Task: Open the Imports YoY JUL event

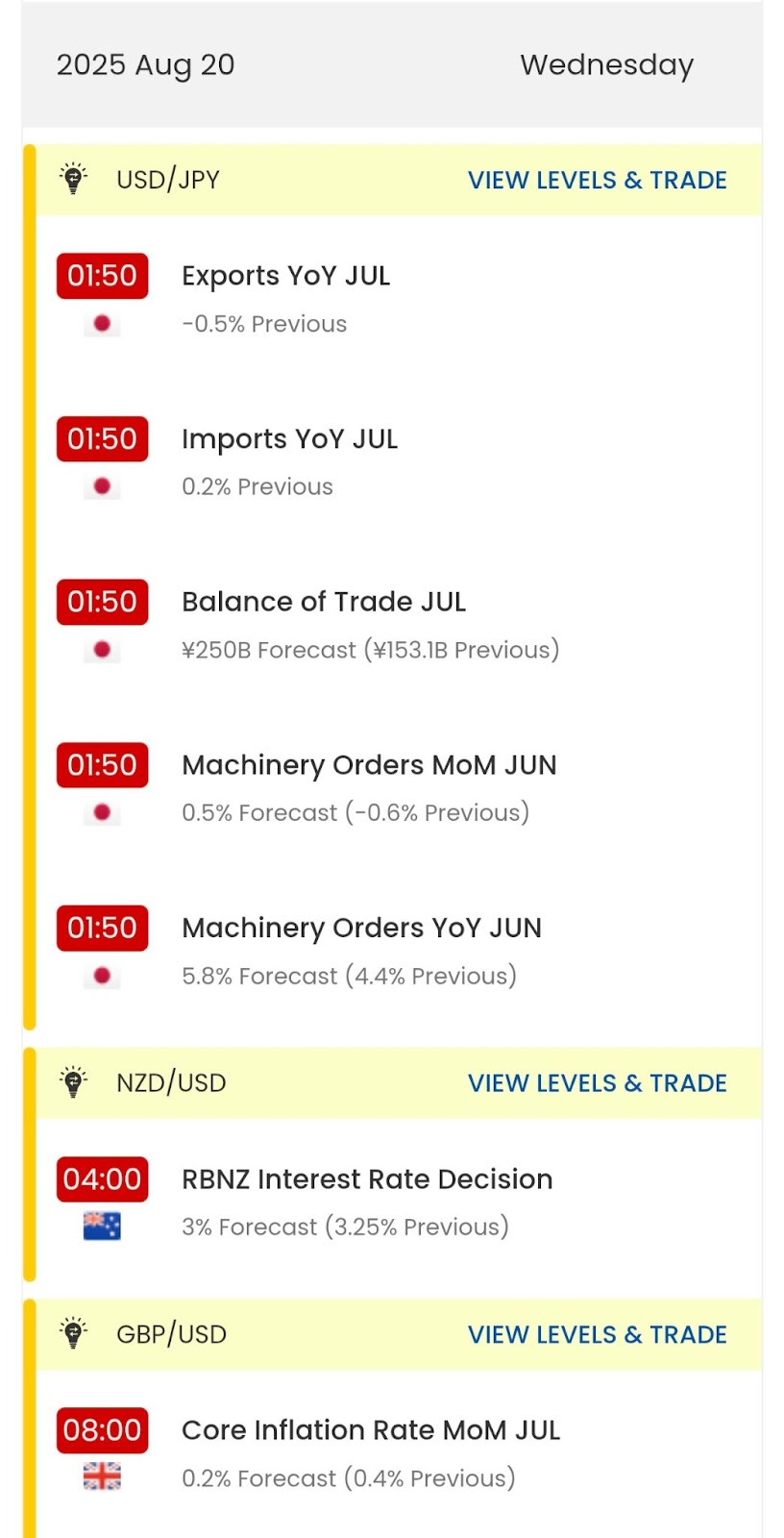Action: (x=289, y=439)
